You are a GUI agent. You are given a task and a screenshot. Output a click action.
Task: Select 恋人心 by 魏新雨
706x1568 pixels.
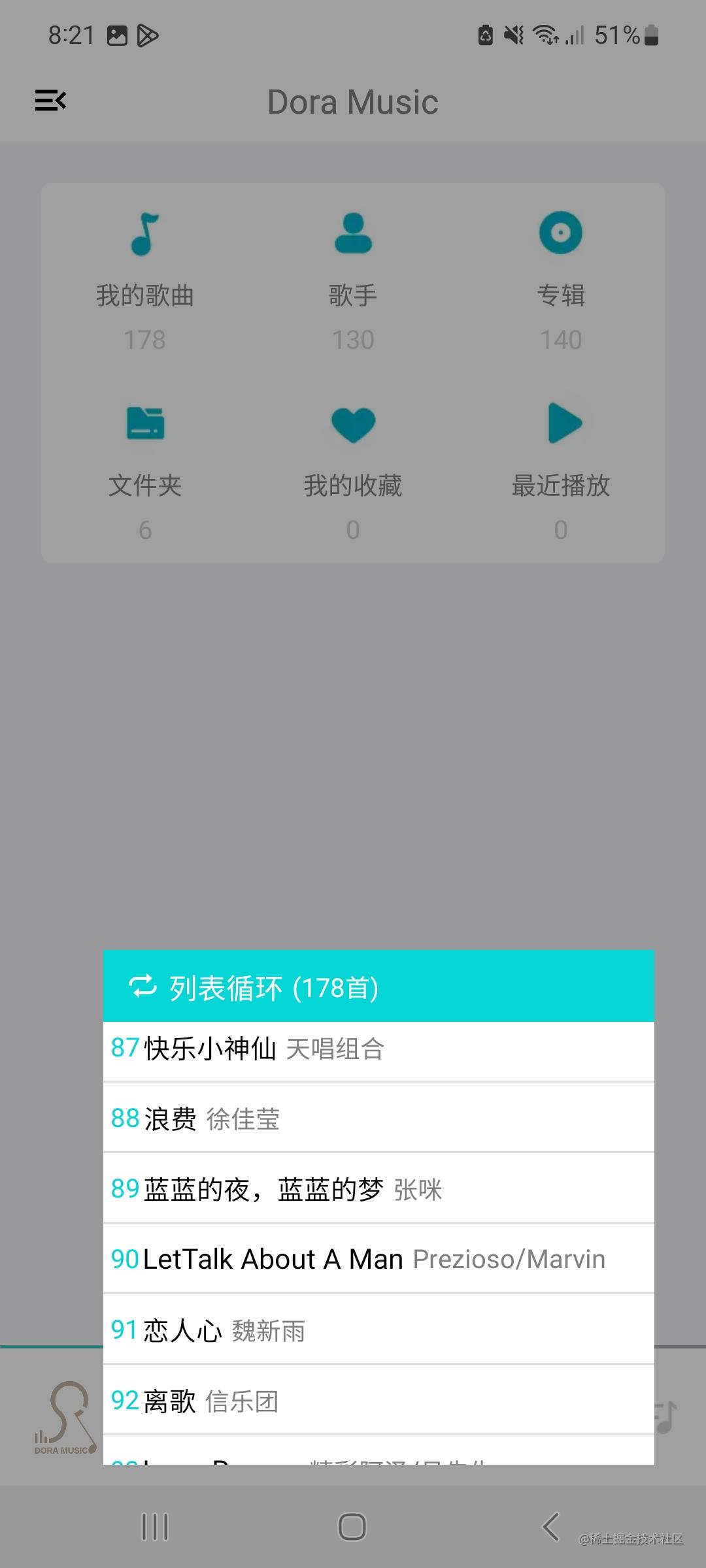pyautogui.click(x=378, y=1328)
